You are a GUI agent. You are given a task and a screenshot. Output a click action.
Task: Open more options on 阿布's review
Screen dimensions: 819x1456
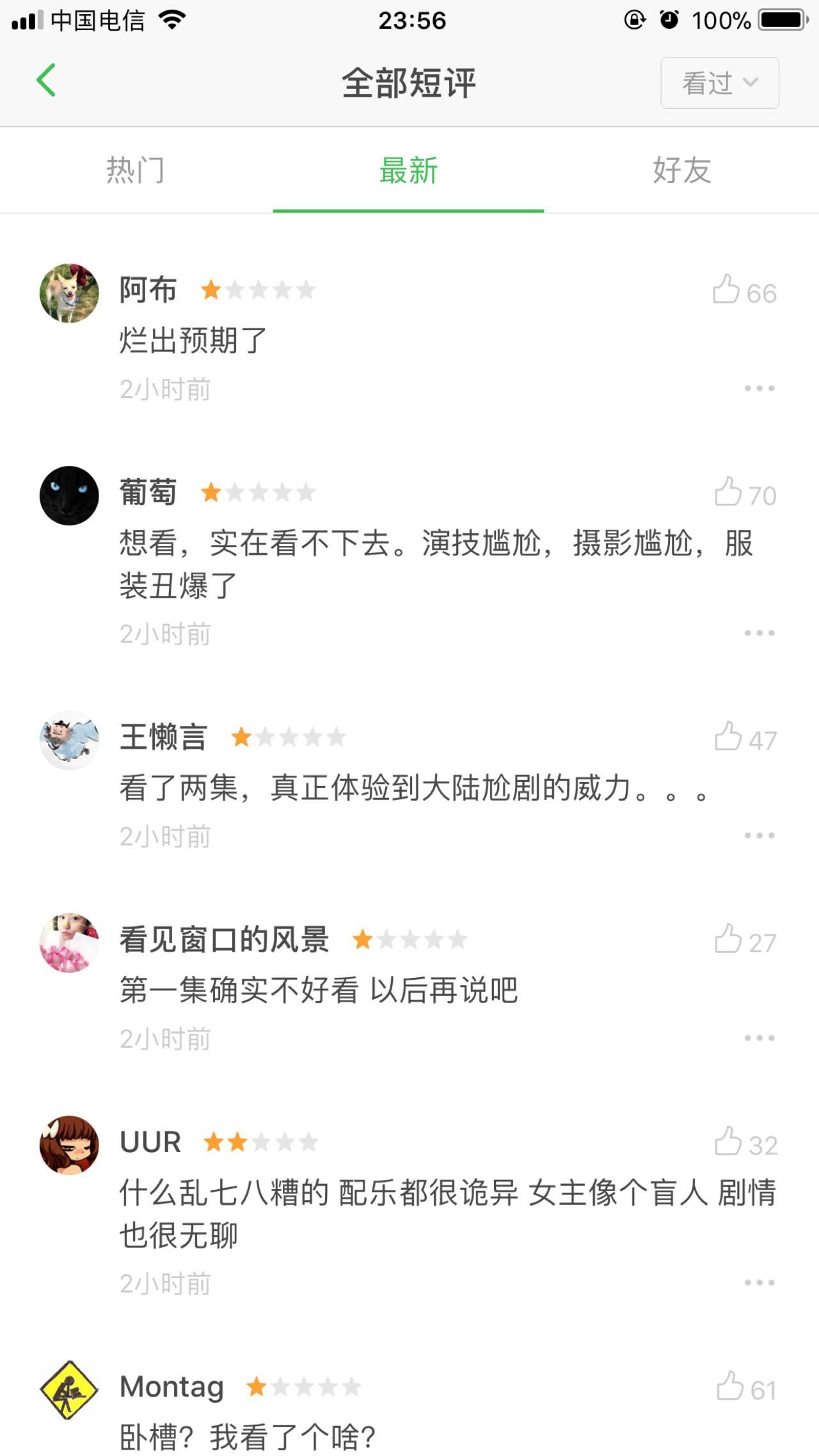tap(759, 388)
